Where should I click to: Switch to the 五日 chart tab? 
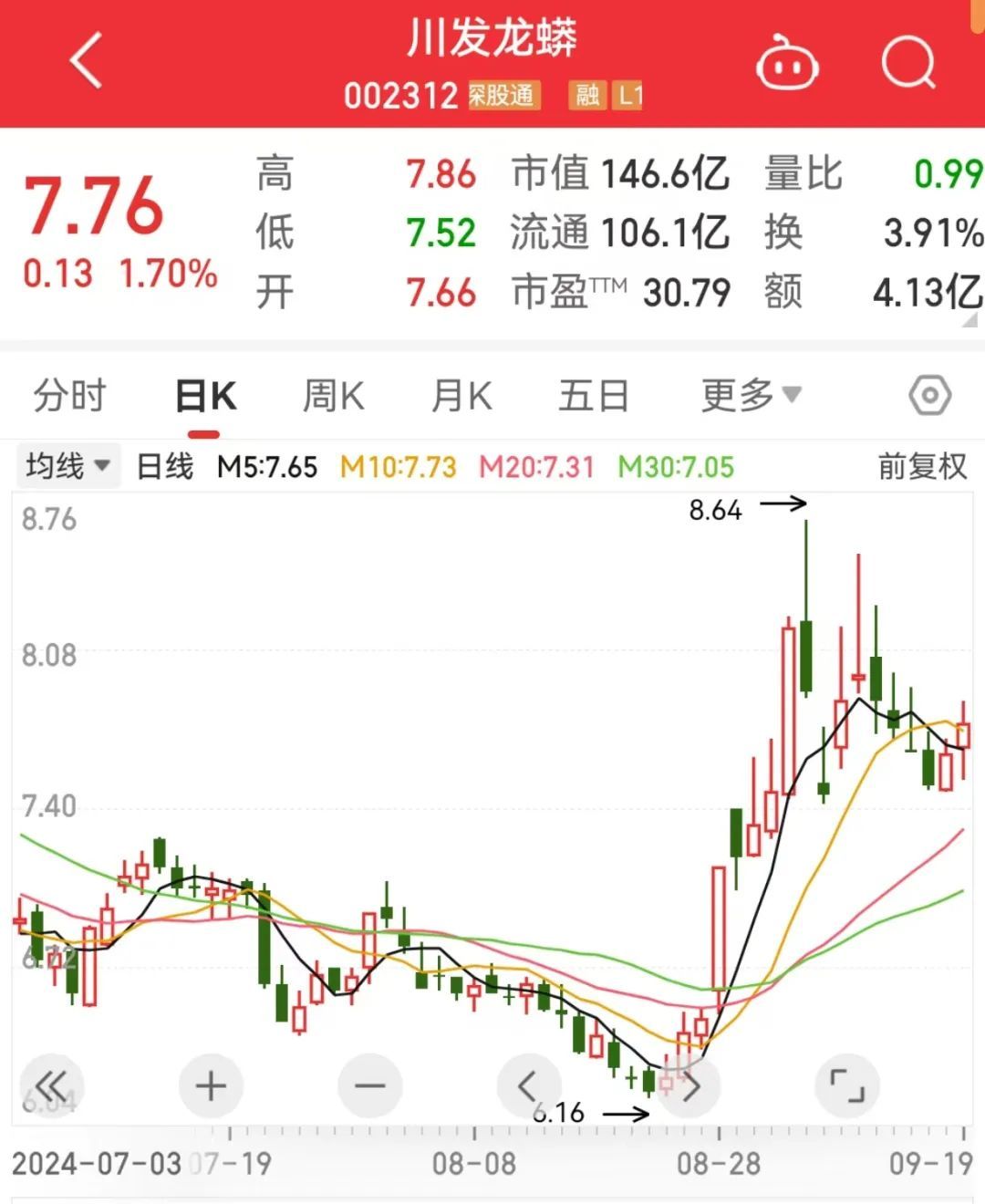coord(594,397)
